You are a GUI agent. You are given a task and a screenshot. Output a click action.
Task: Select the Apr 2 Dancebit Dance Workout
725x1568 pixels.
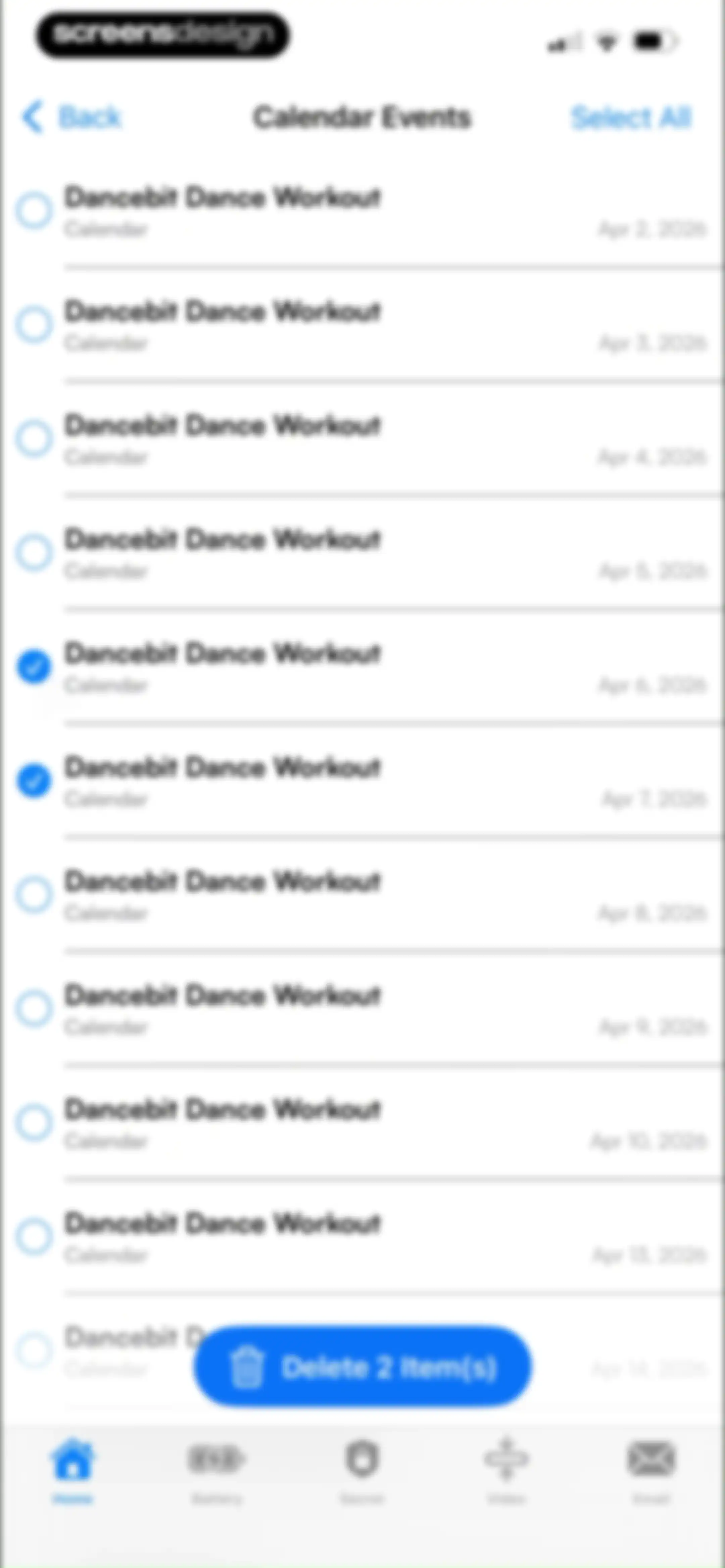34,211
